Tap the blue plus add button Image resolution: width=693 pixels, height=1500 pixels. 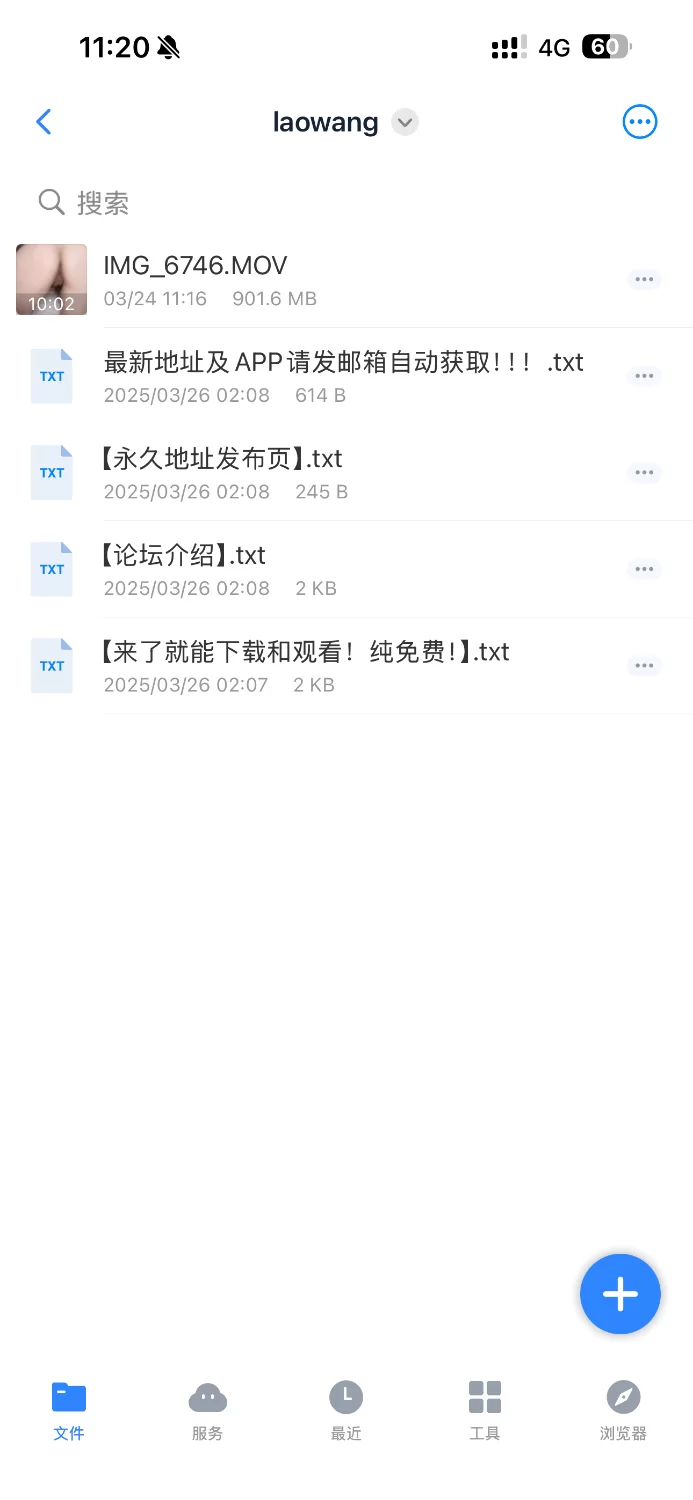(x=620, y=1294)
